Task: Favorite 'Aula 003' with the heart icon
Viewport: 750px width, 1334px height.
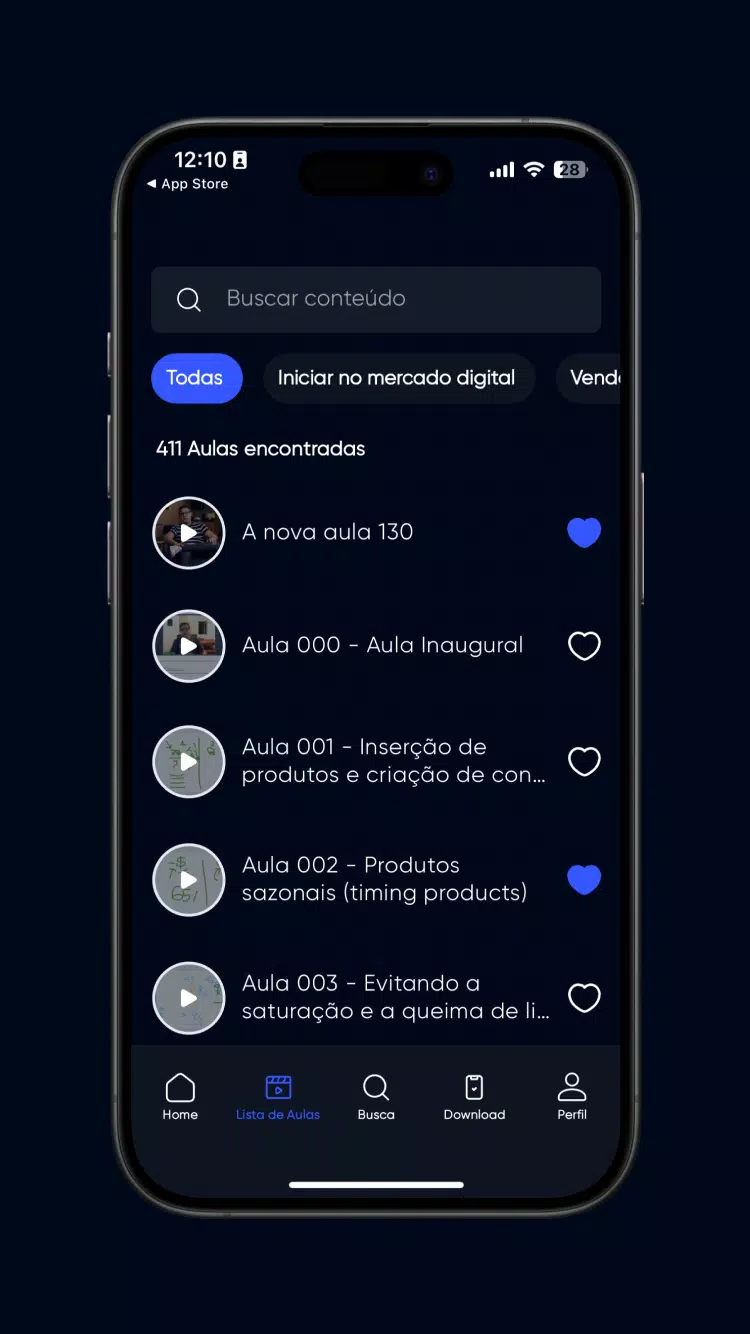Action: [584, 997]
